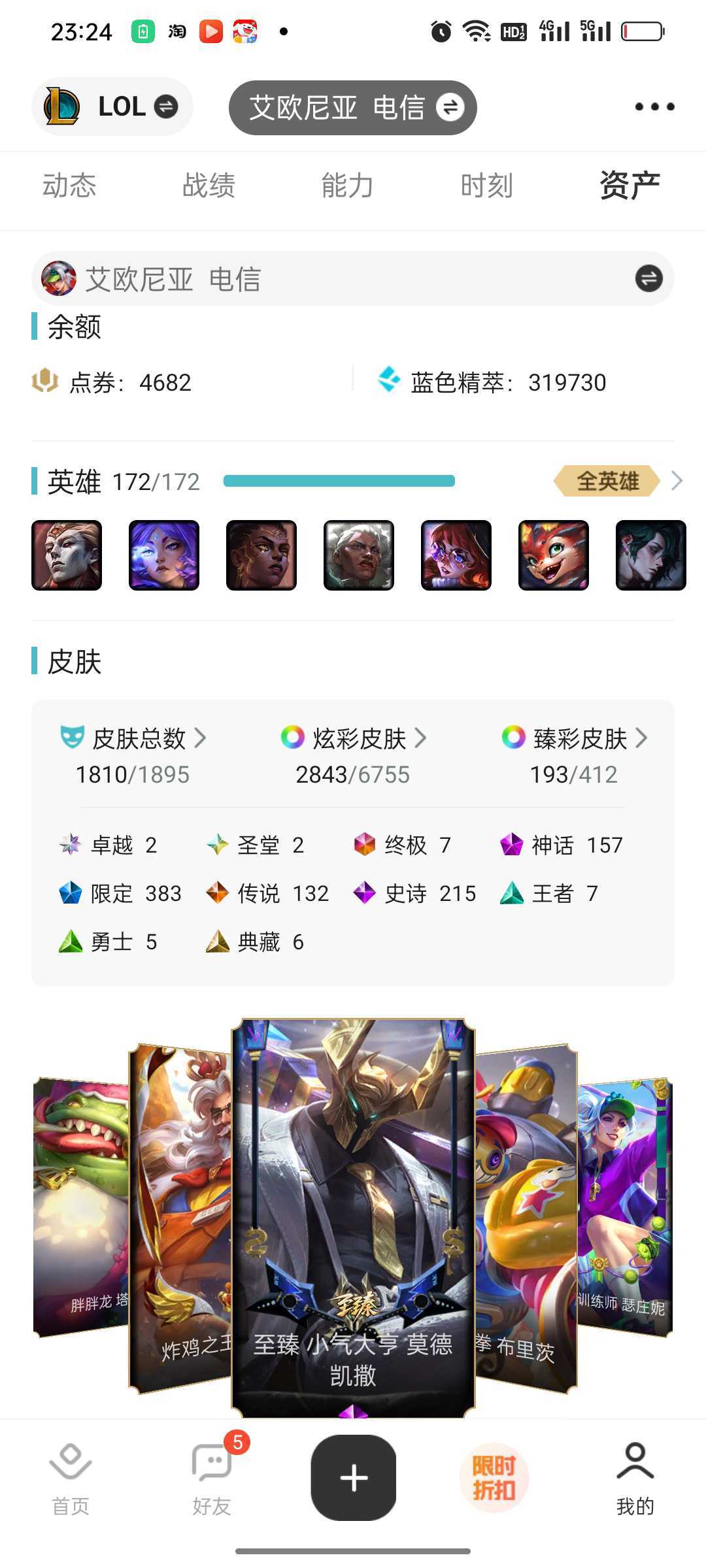Screen dimensions: 706x1568
Task: Select the 限定 limited skin gem icon
Action: (69, 893)
